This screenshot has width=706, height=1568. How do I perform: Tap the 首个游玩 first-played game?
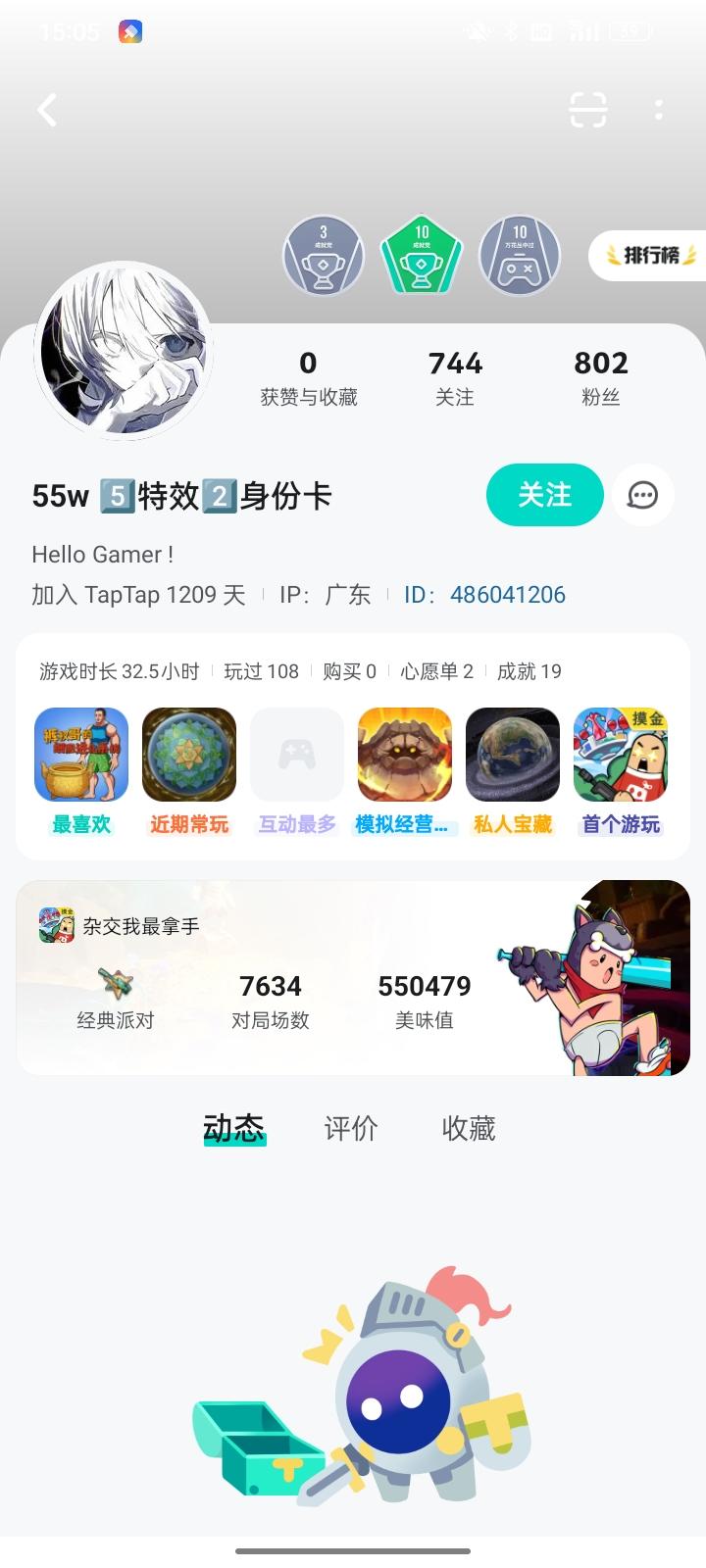pyautogui.click(x=621, y=755)
